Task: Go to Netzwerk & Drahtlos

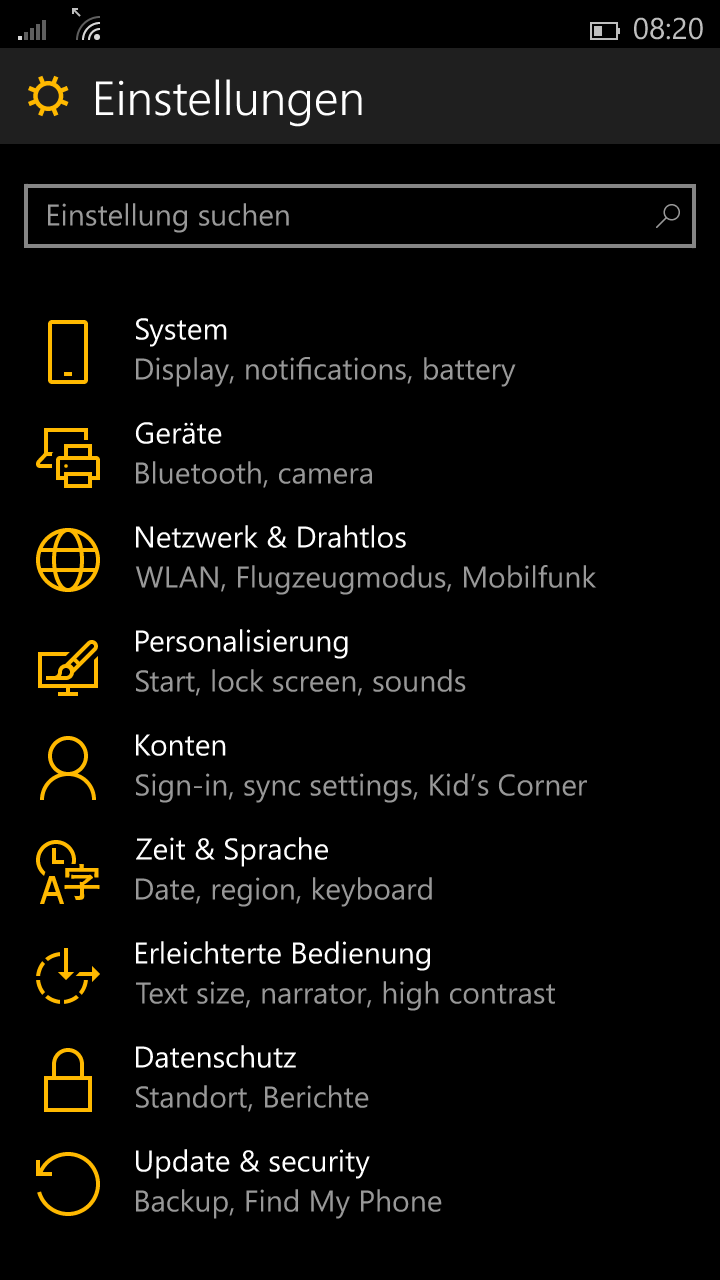Action: pos(364,558)
